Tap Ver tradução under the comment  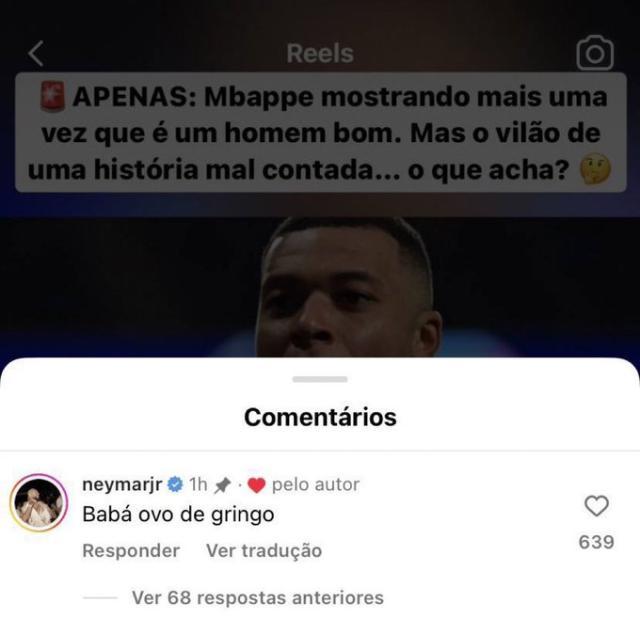pyautogui.click(x=264, y=551)
